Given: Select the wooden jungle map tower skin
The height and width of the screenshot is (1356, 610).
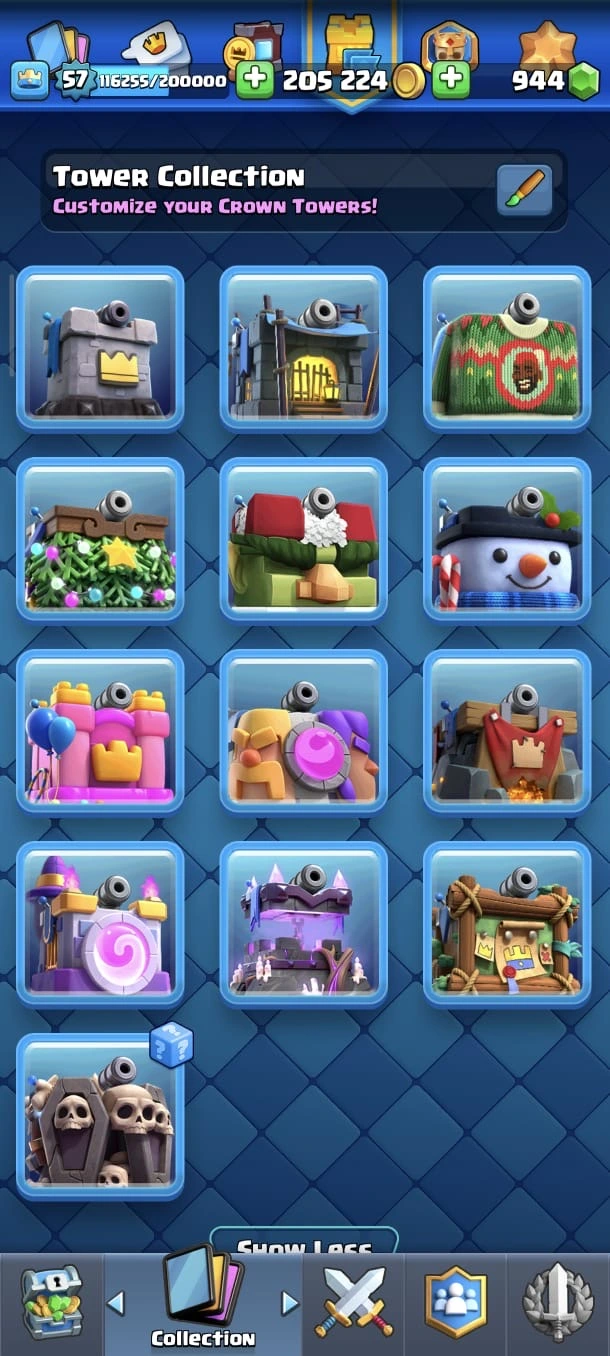Looking at the screenshot, I should point(507,924).
